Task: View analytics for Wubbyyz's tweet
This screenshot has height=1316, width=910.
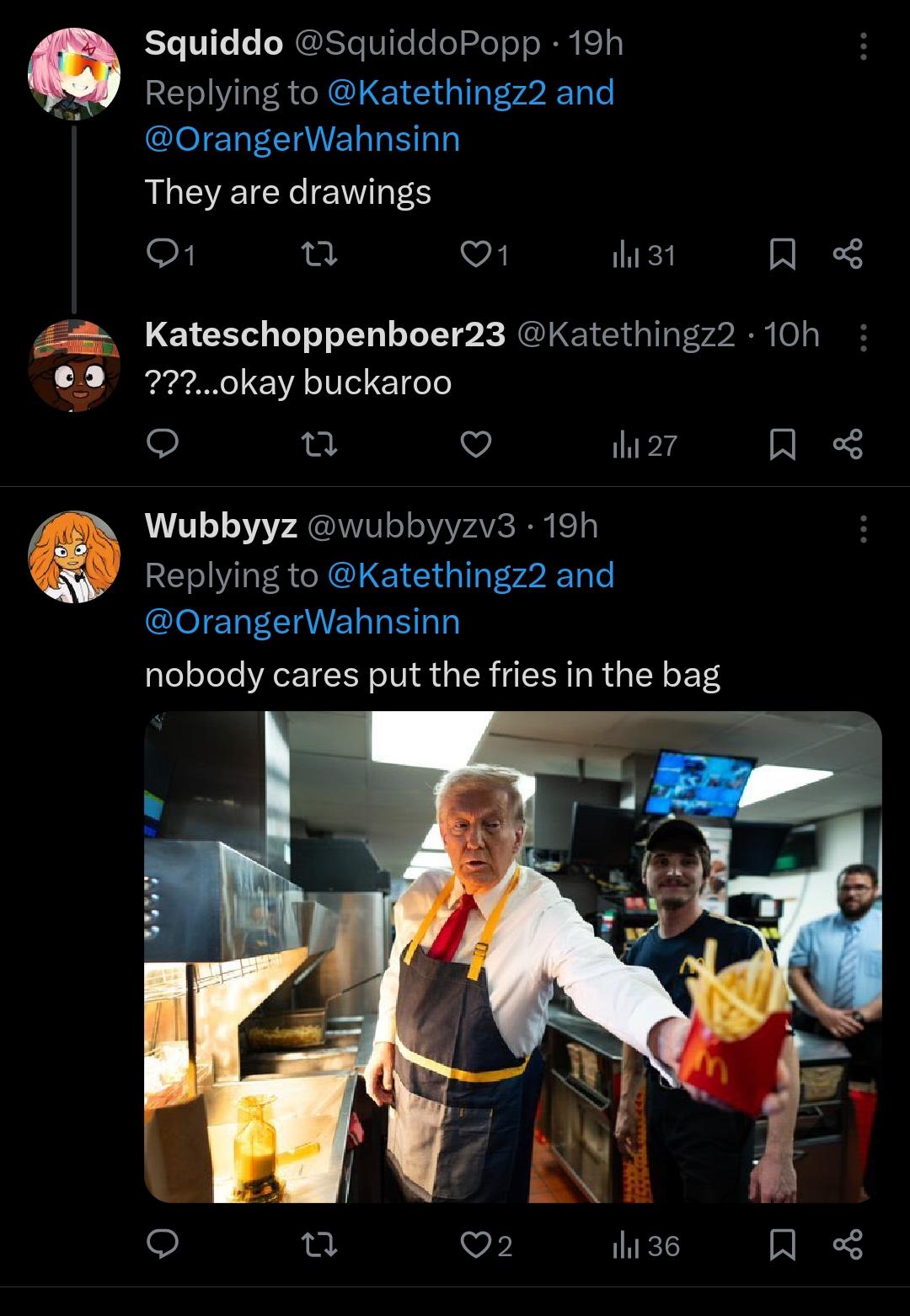Action: pyautogui.click(x=645, y=1244)
